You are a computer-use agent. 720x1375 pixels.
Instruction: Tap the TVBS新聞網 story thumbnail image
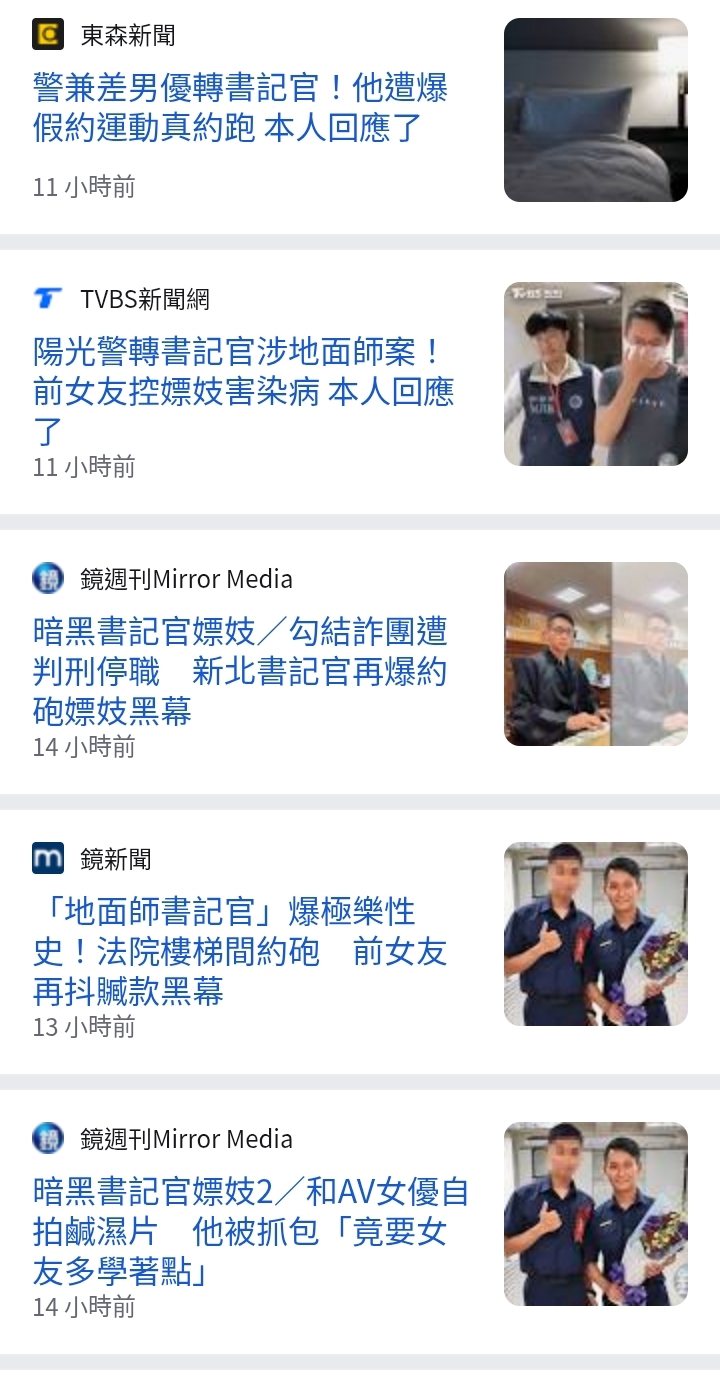click(596, 374)
